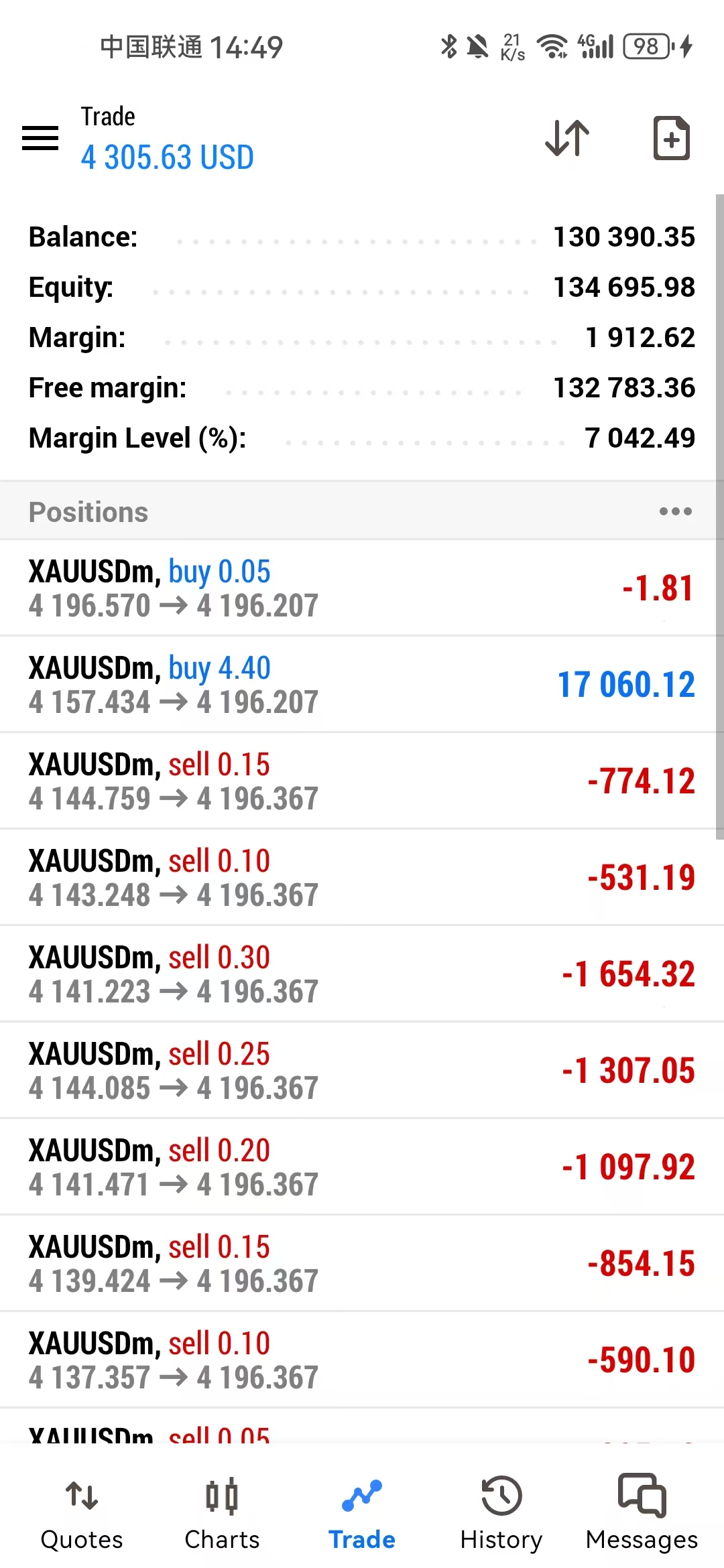724x1568 pixels.
Task: Tap the sort positions arrows icon
Action: tap(567, 138)
